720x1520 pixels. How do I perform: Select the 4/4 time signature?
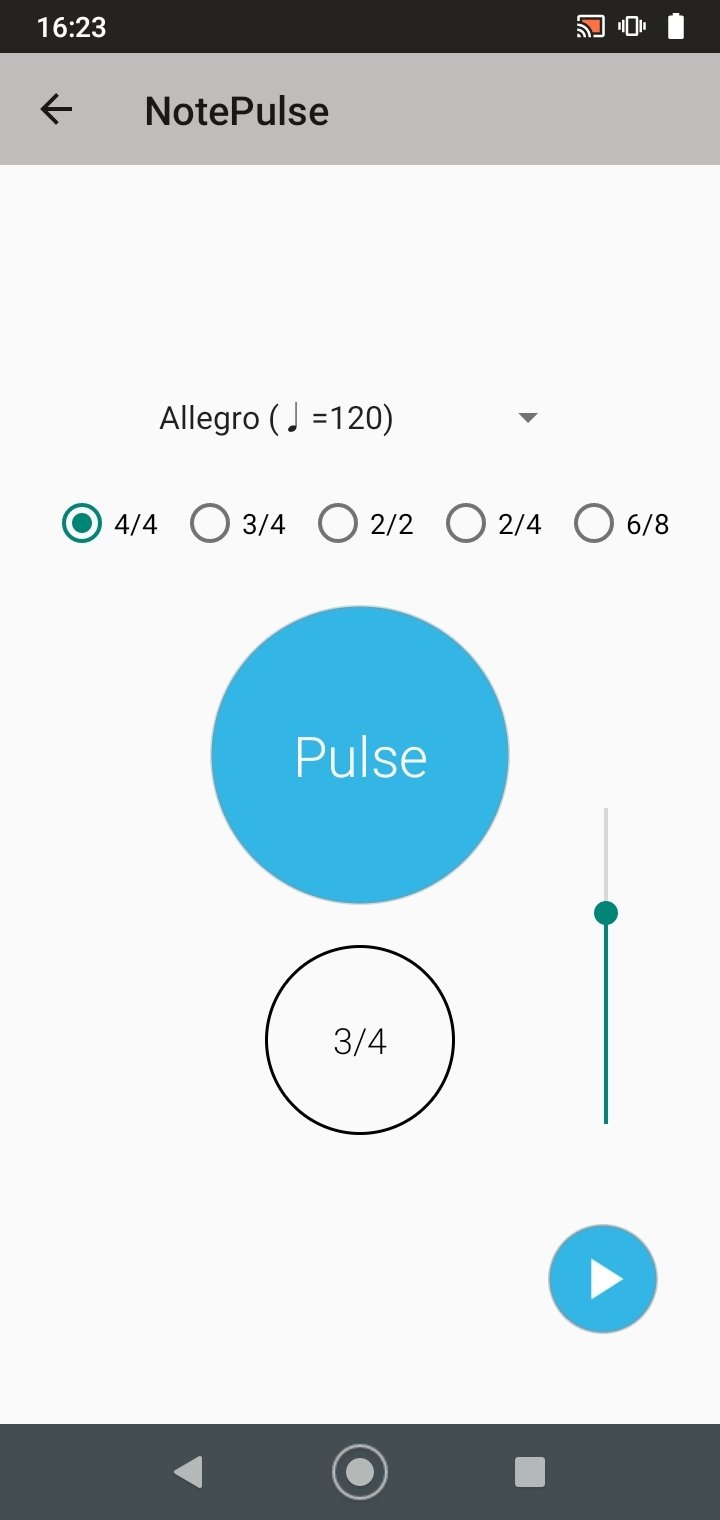(110, 523)
